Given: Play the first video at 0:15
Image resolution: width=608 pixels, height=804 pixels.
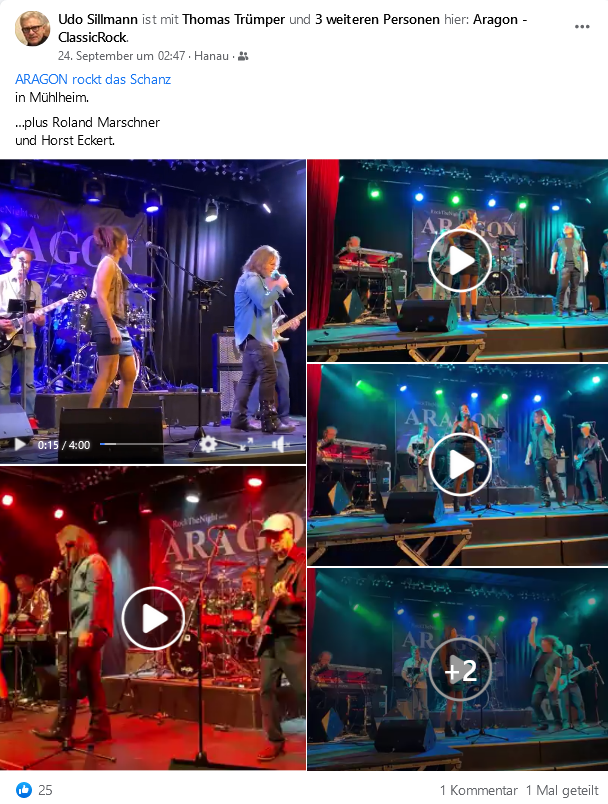Looking at the screenshot, I should [20, 444].
